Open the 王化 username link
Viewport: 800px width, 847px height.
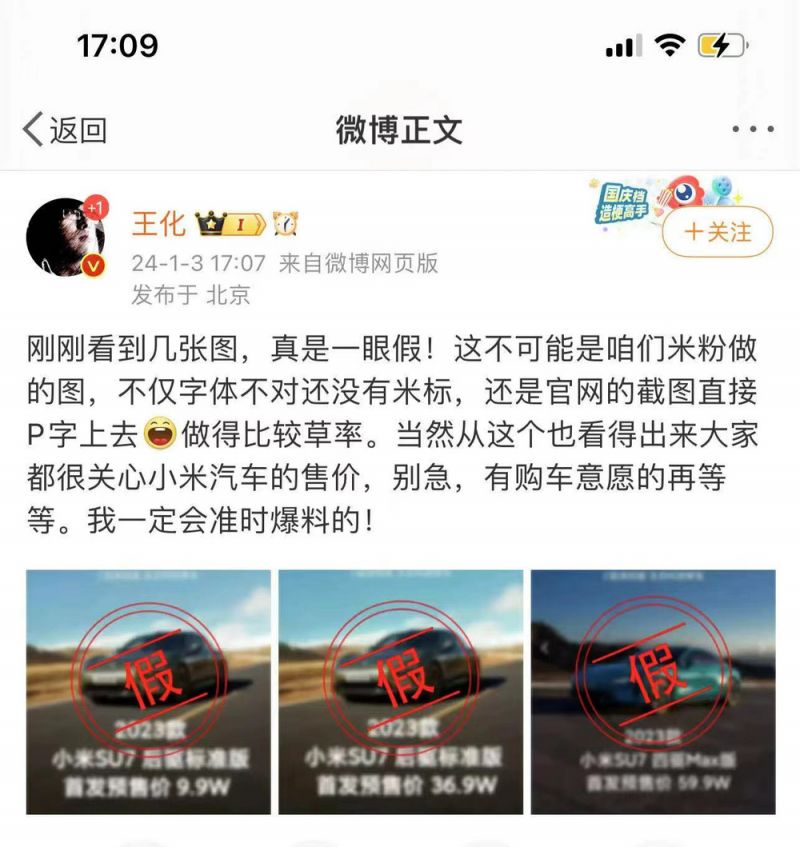click(160, 225)
